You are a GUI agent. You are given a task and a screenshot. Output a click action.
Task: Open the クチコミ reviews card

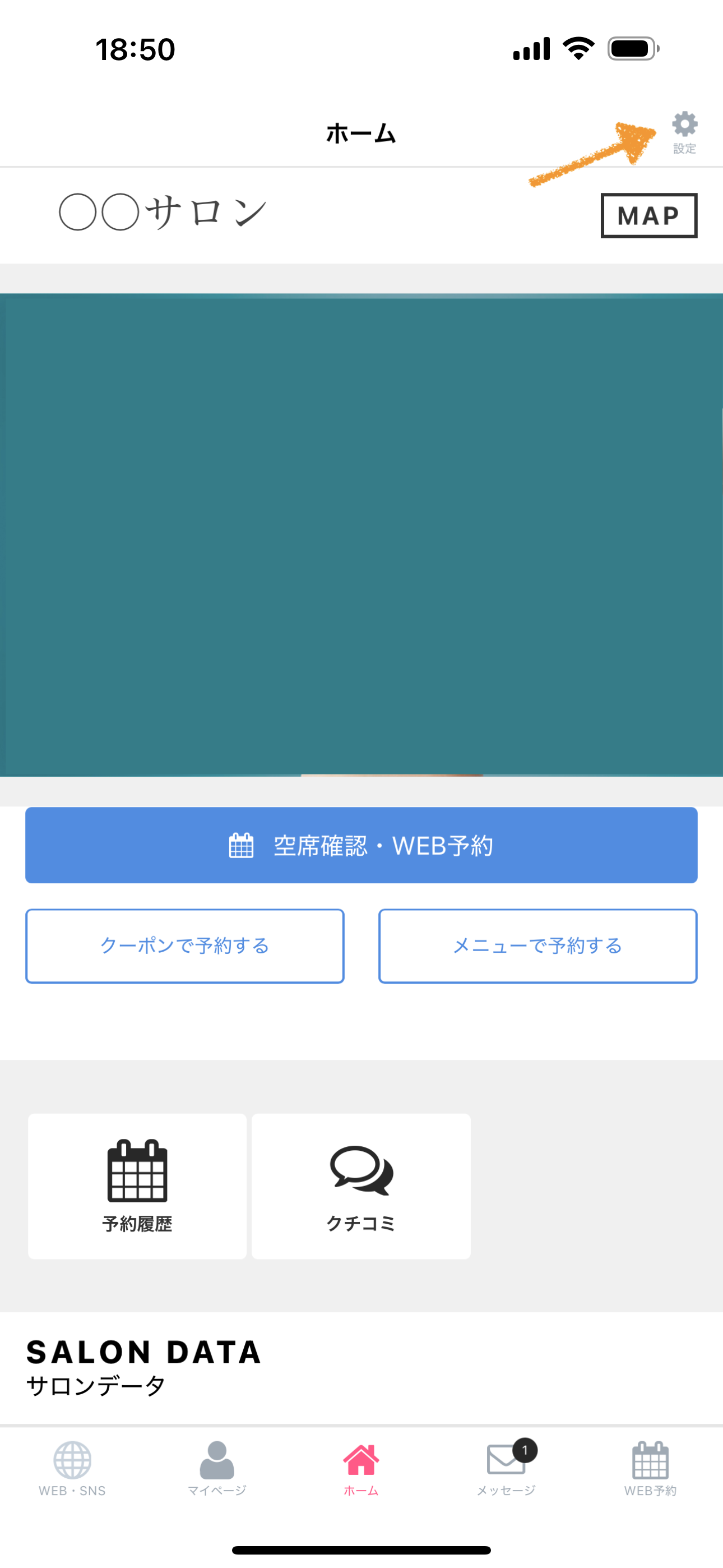pyautogui.click(x=361, y=1186)
